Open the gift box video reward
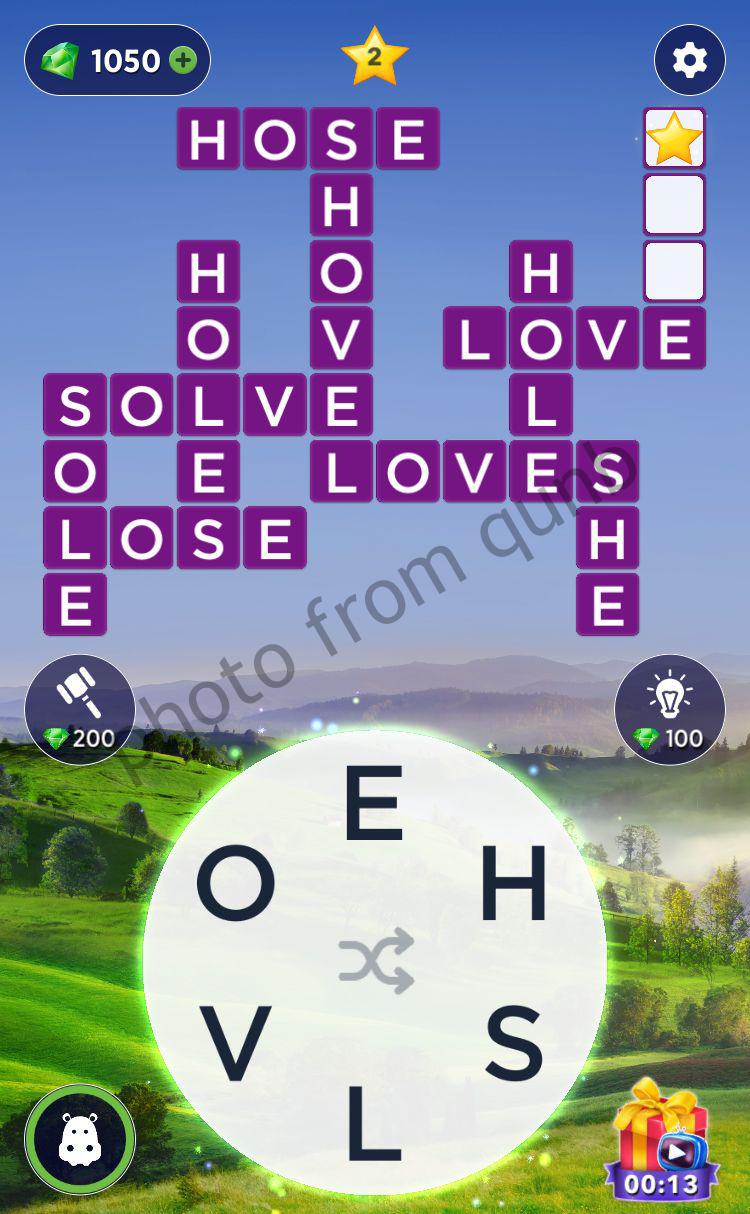The width and height of the screenshot is (750, 1214). point(662,1140)
